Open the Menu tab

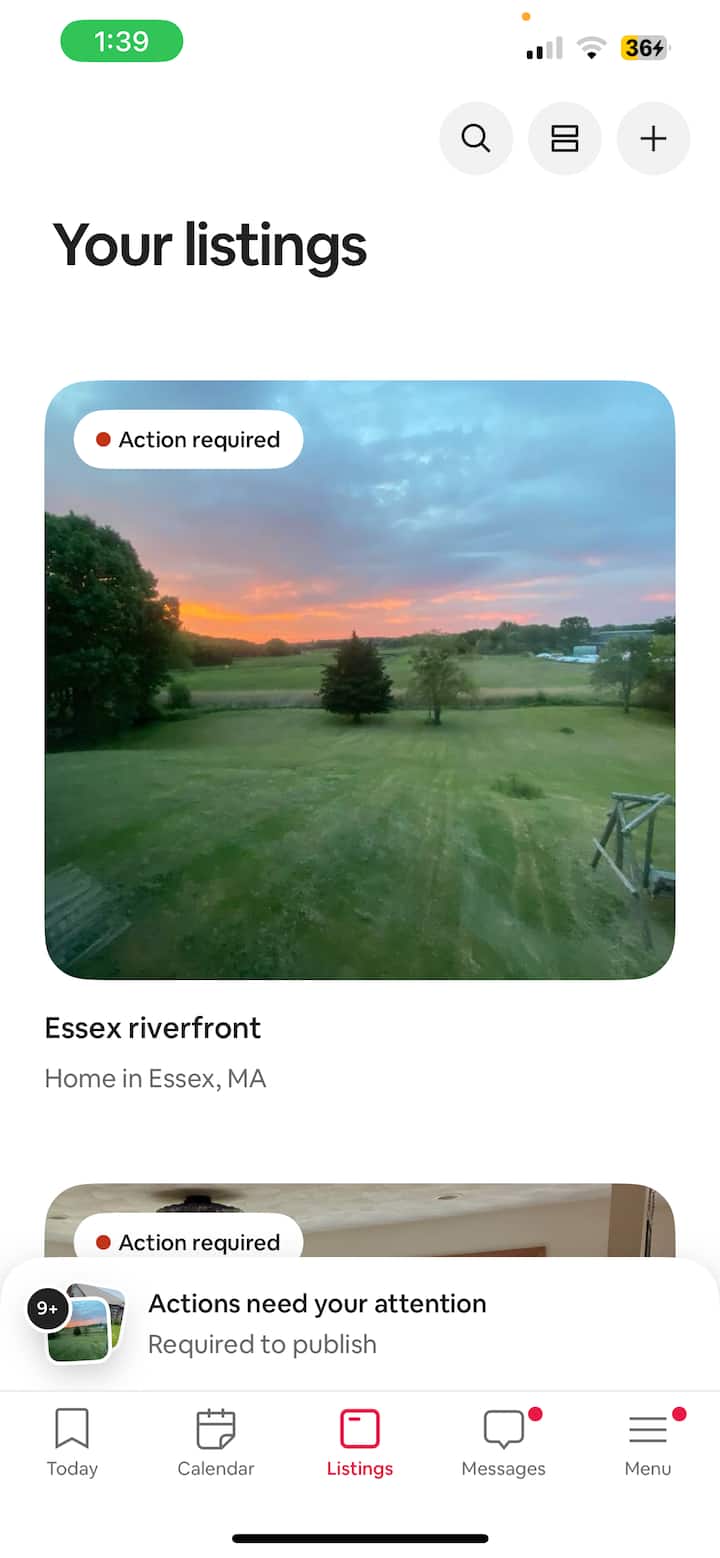pos(647,1442)
